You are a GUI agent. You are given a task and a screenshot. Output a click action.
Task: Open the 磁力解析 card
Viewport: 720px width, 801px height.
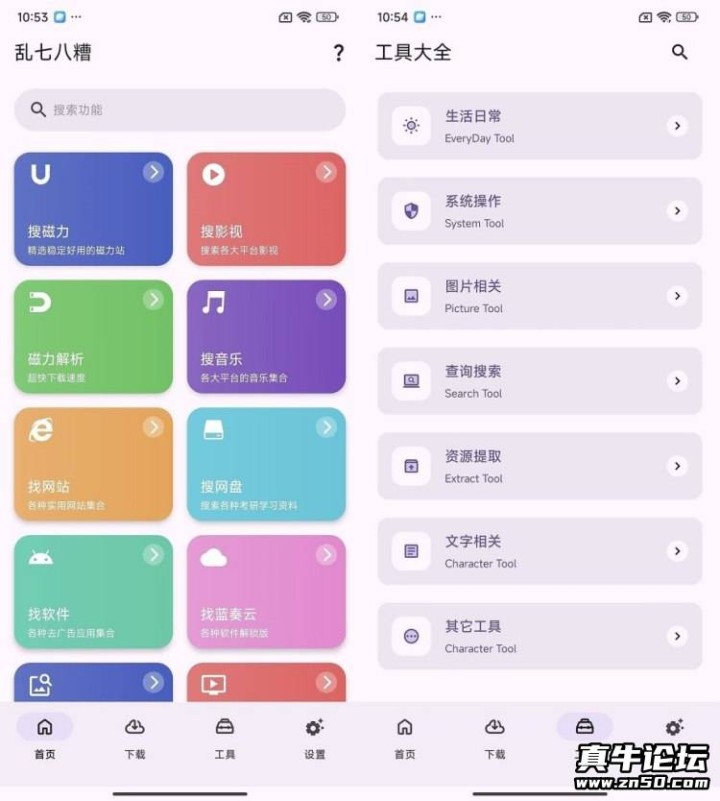pos(94,336)
